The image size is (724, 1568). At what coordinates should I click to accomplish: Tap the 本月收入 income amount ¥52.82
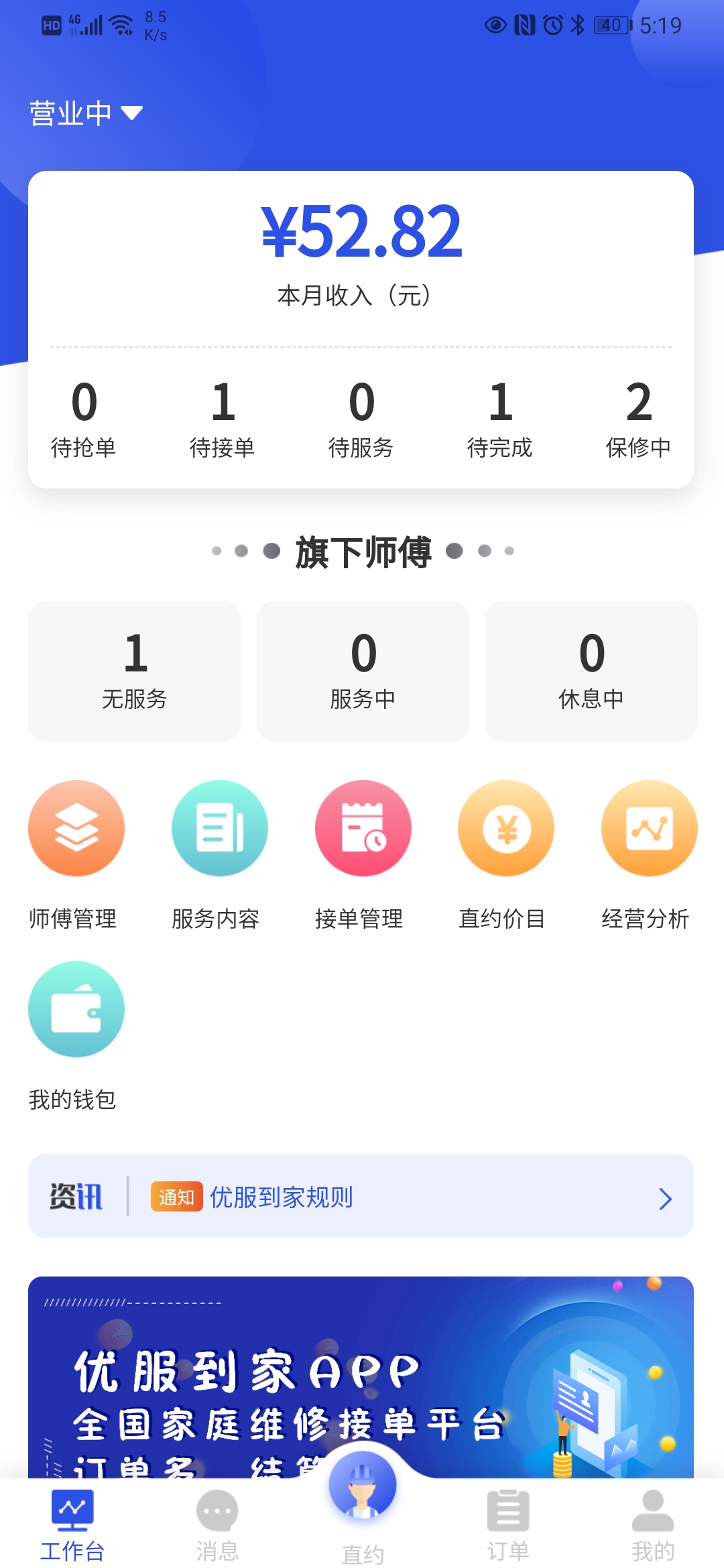(x=362, y=231)
